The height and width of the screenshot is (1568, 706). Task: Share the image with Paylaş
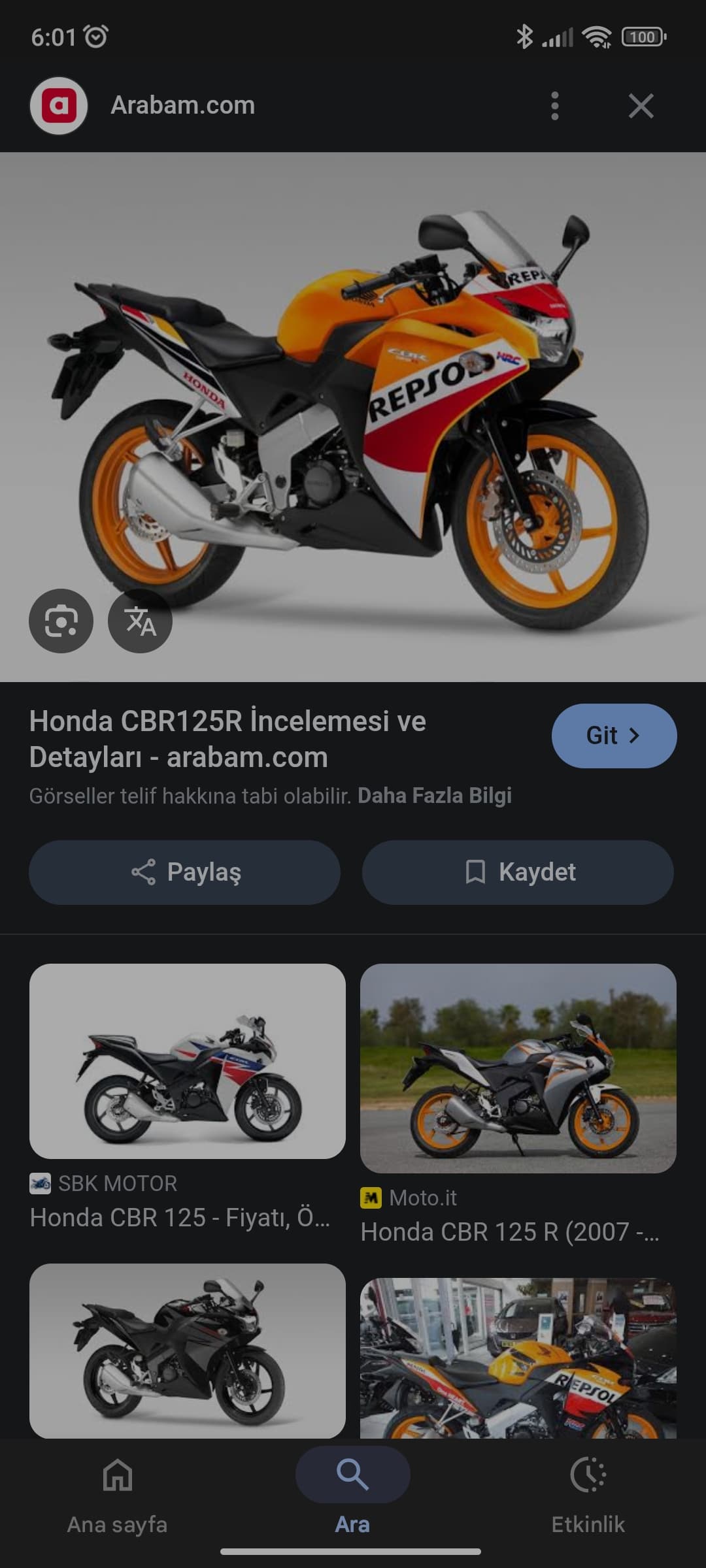click(x=184, y=872)
